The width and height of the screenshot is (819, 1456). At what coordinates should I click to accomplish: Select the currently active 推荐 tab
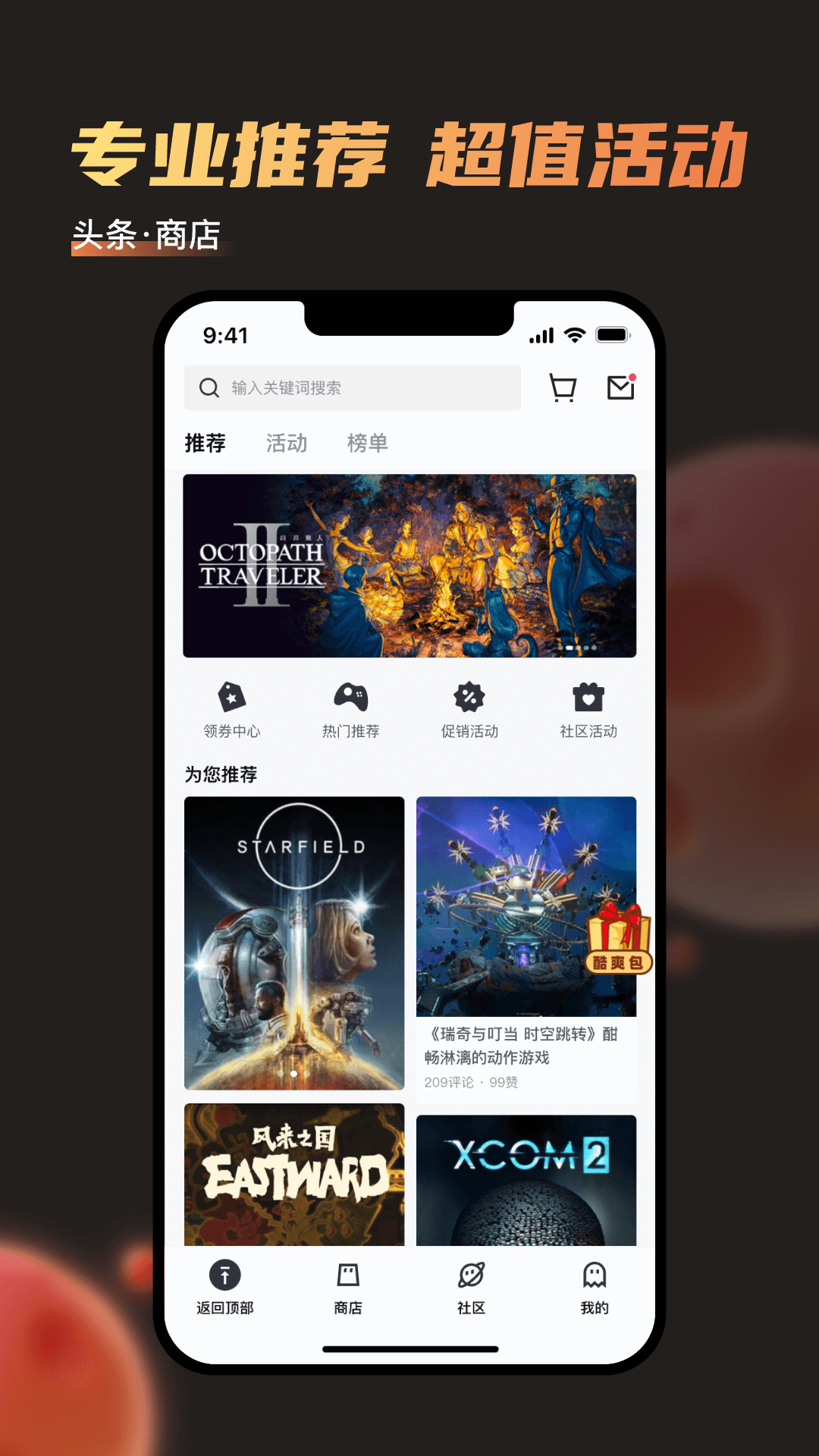pyautogui.click(x=206, y=444)
